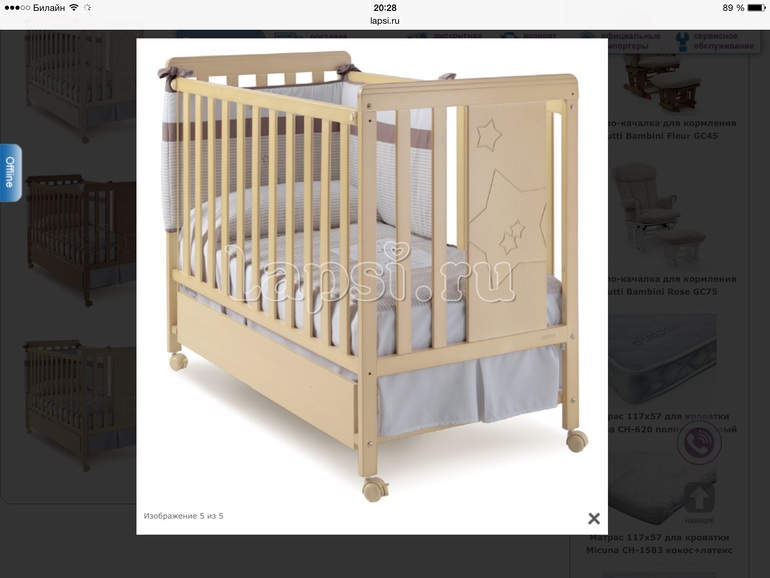770x578 pixels.
Task: Open the Bambini Rose GC75 rocking chair link
Action: click(x=672, y=284)
